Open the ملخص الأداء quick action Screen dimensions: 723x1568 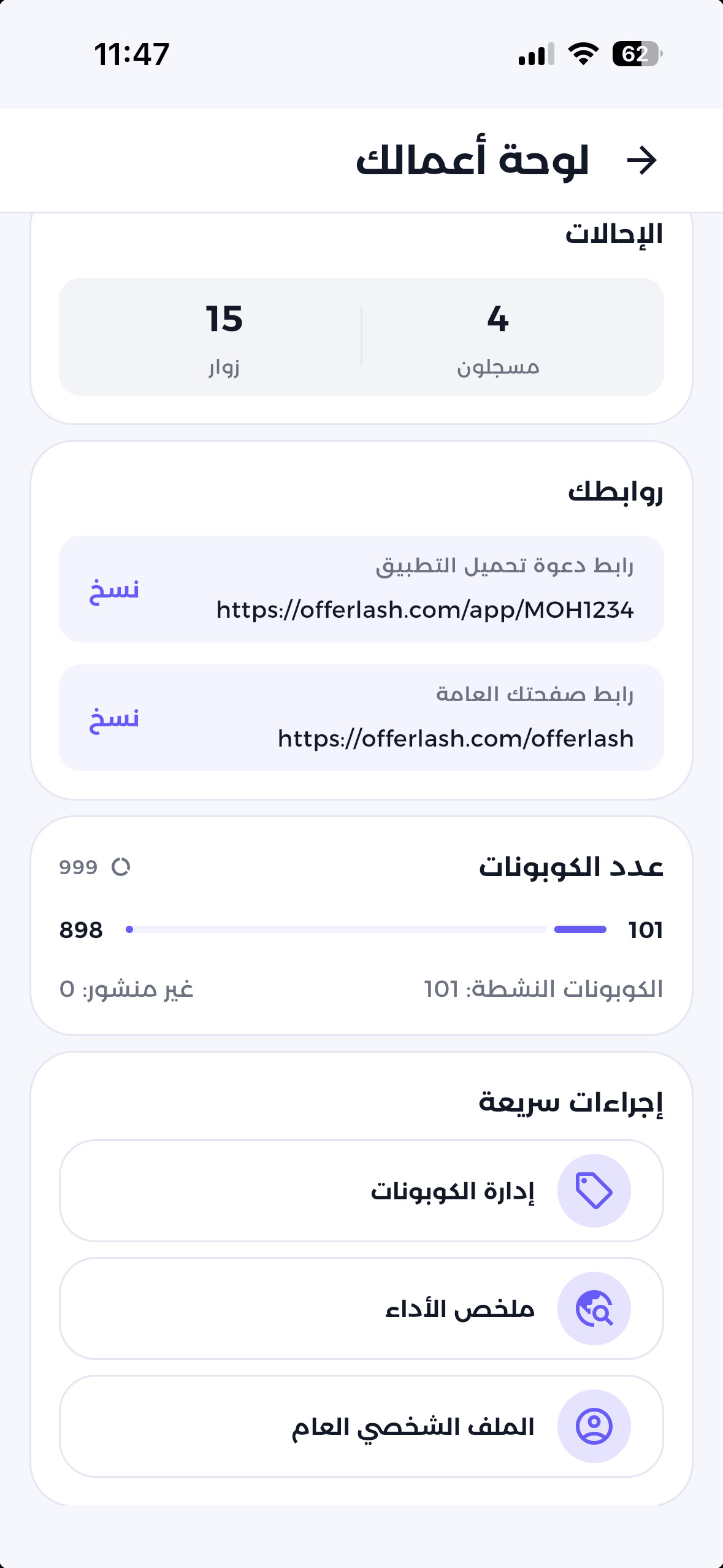point(361,1307)
